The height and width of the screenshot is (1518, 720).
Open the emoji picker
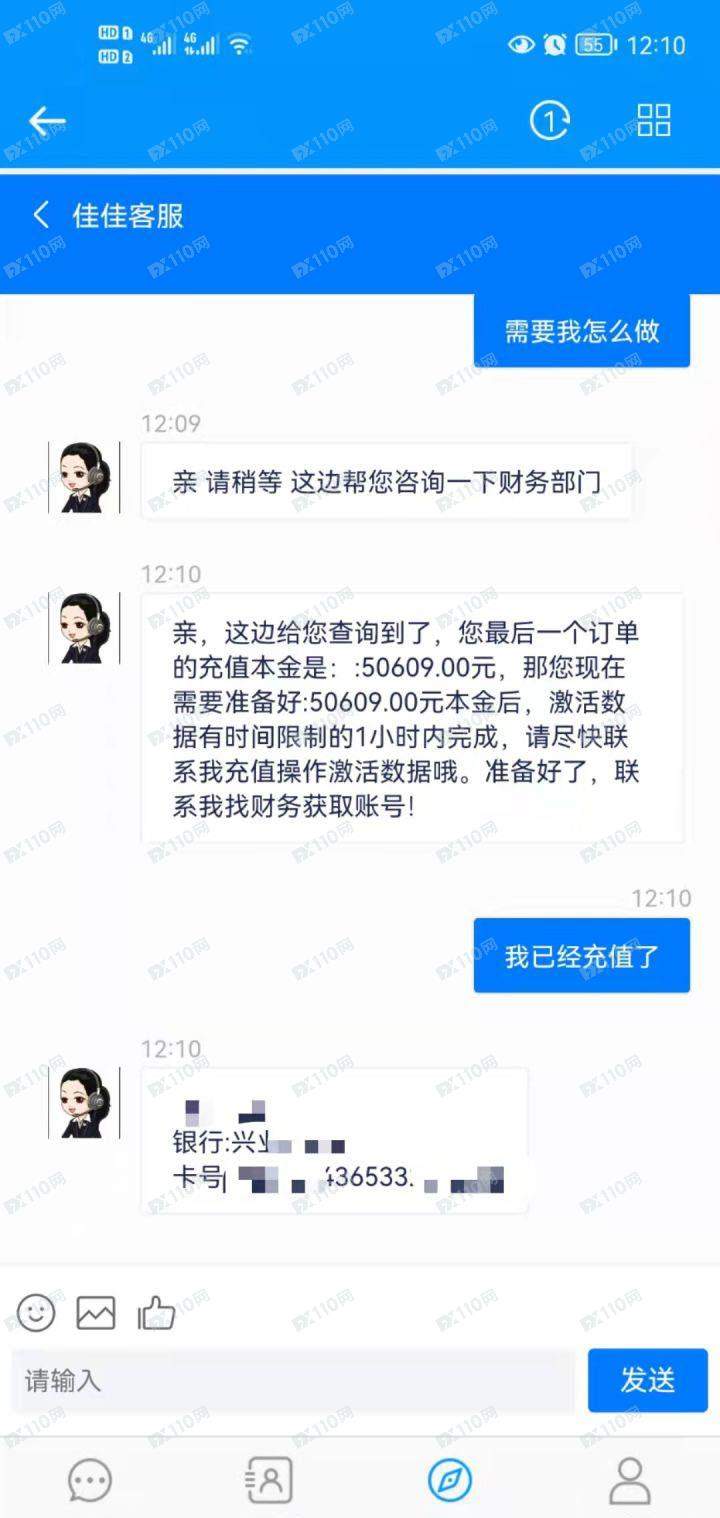point(37,1312)
